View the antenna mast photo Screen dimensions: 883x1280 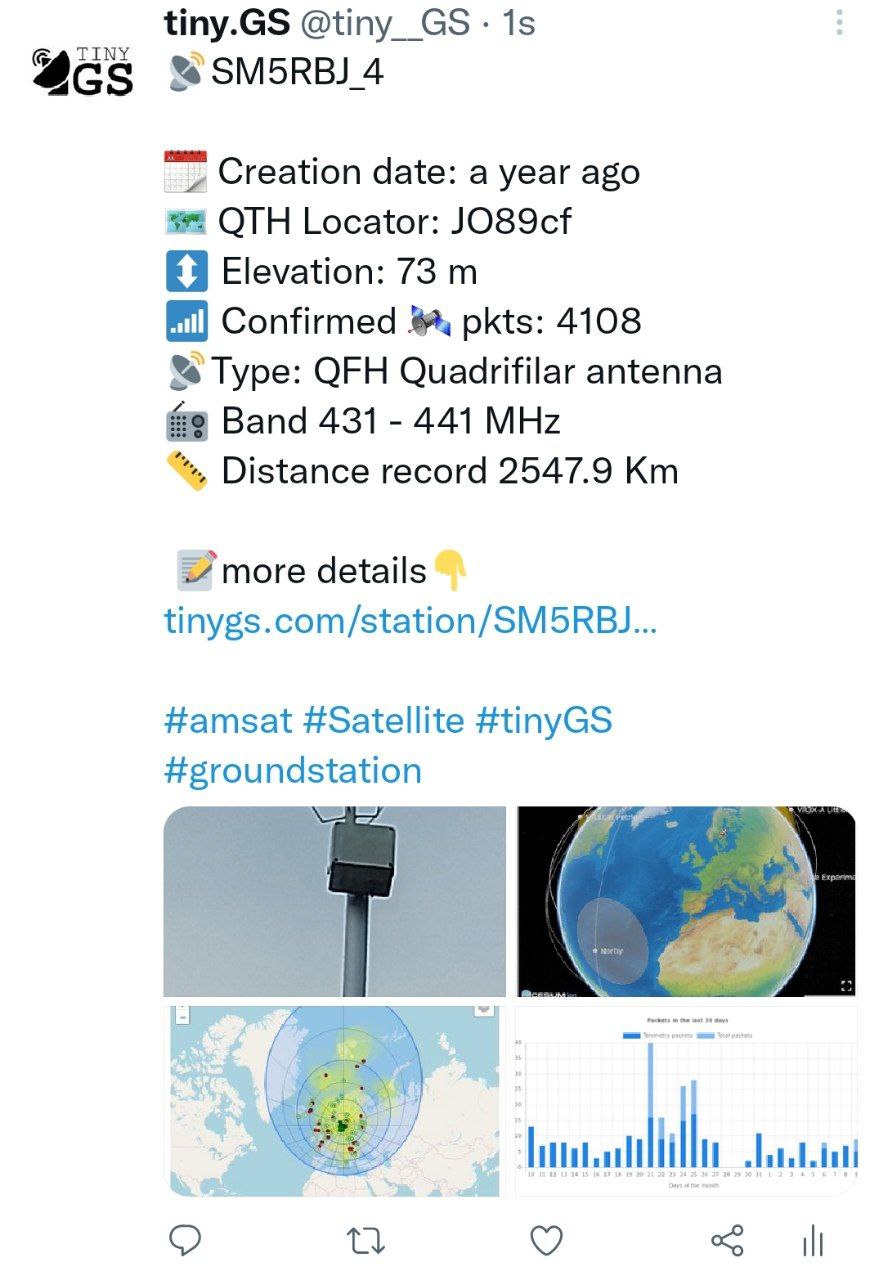(x=335, y=901)
